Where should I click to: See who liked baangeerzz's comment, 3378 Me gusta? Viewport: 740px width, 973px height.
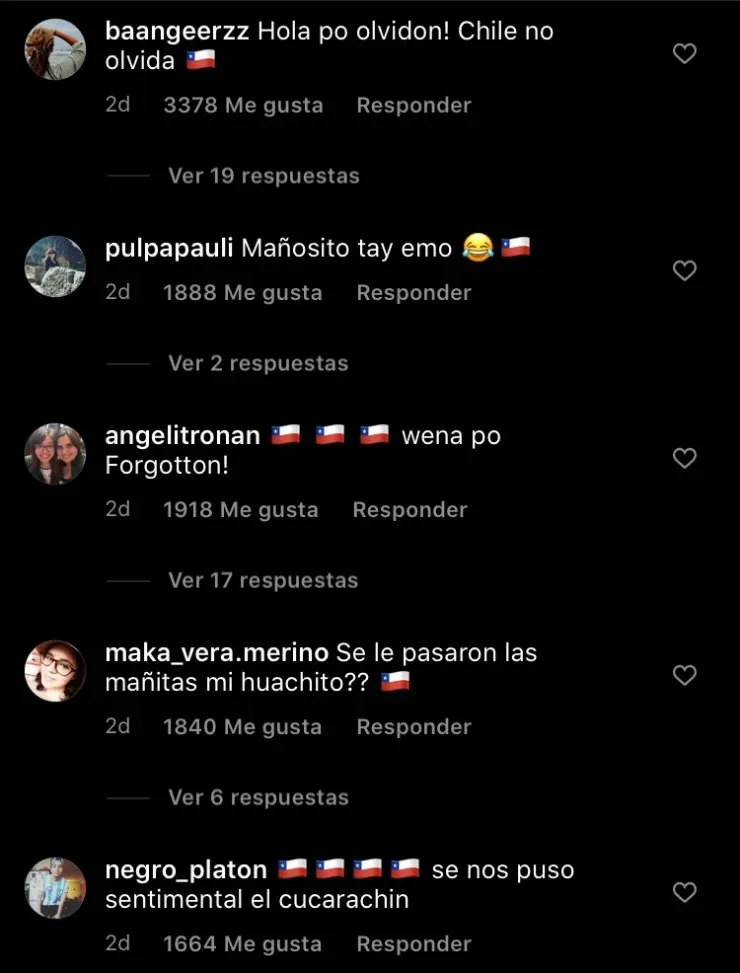(243, 105)
